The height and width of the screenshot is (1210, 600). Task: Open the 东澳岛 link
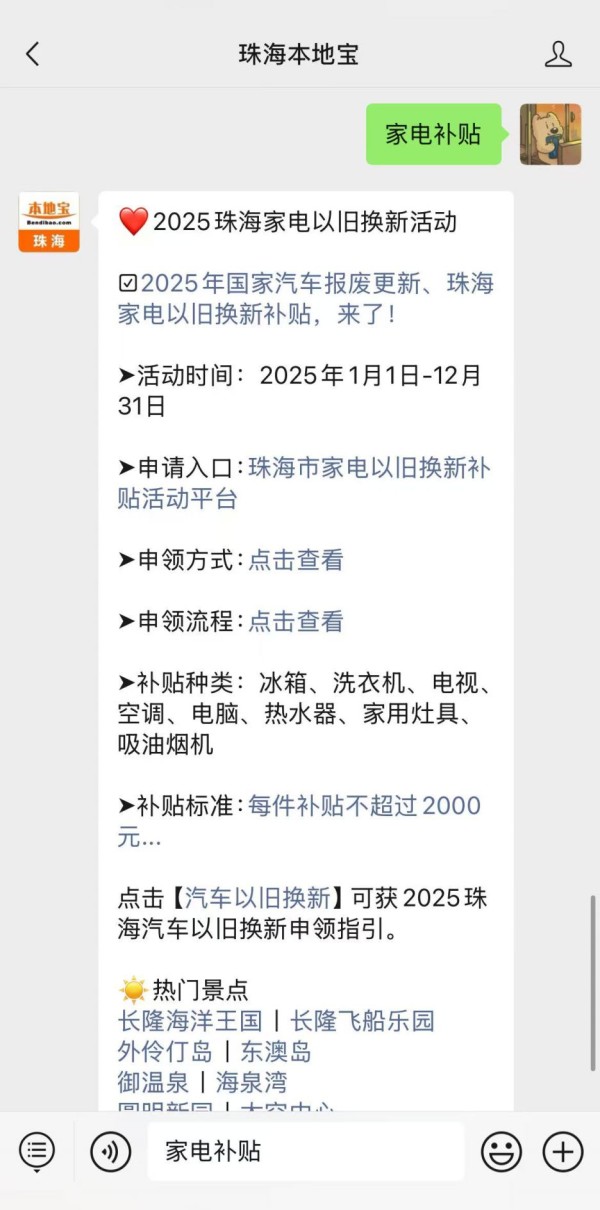[276, 1052]
